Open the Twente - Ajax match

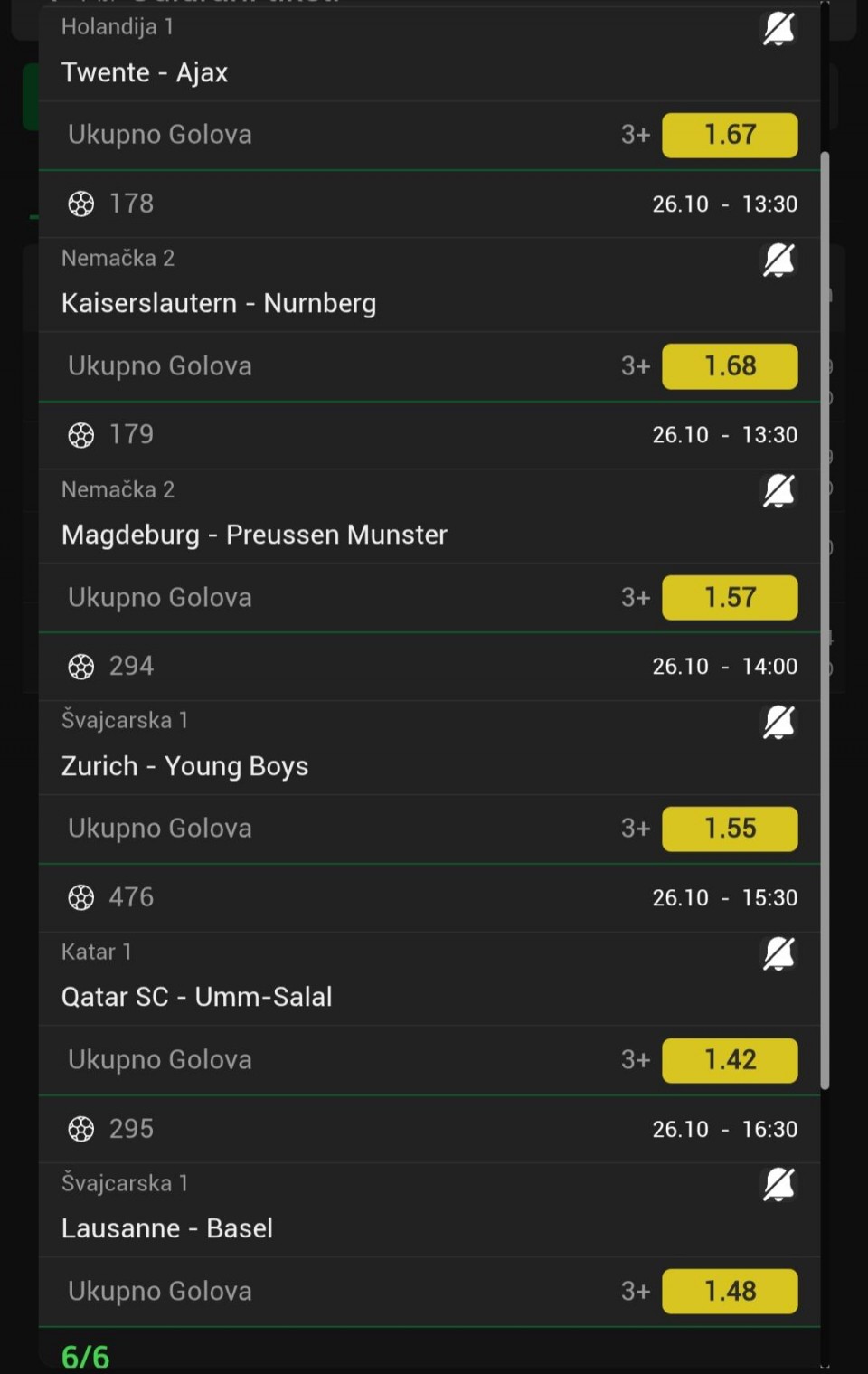pos(145,72)
